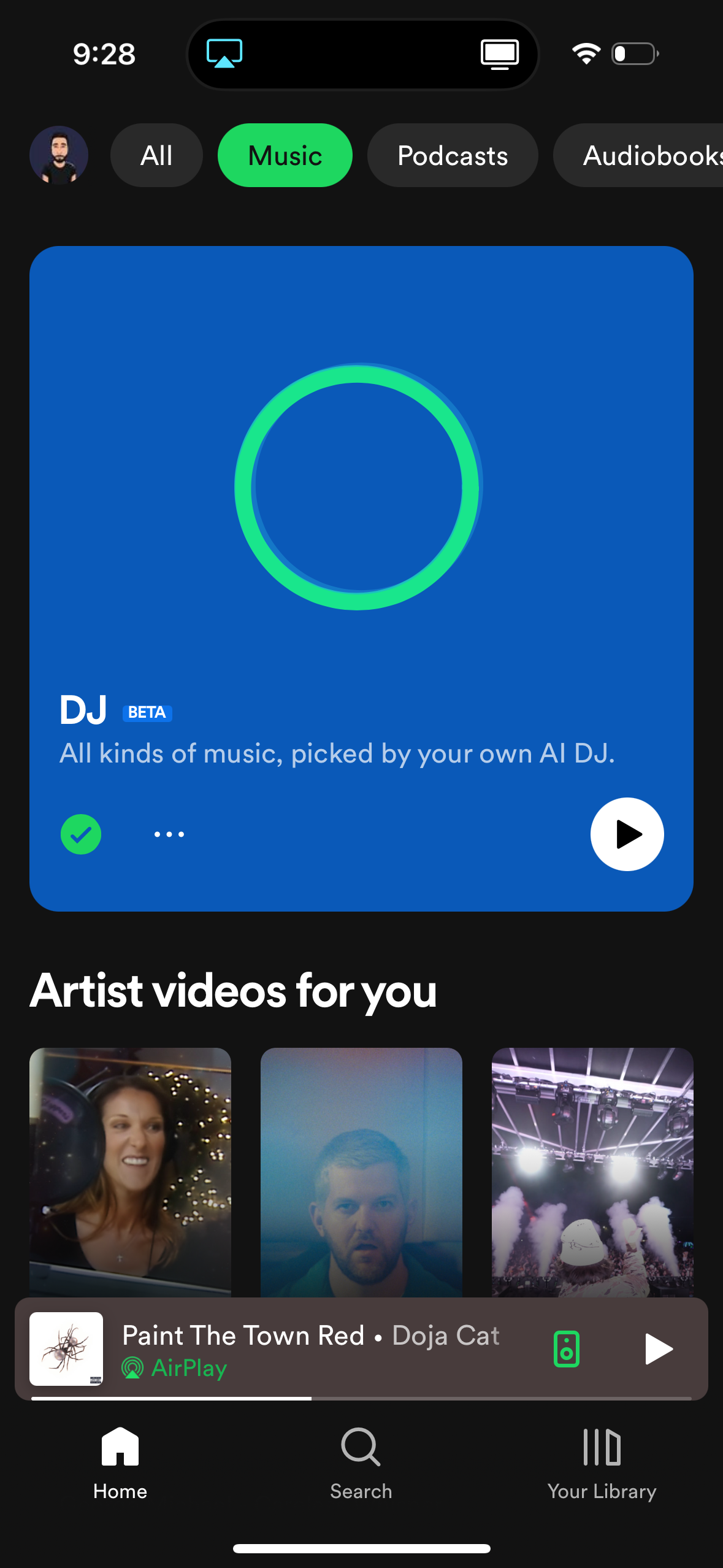Tap the green checkmark on the DJ card
Image resolution: width=723 pixels, height=1568 pixels.
(80, 834)
